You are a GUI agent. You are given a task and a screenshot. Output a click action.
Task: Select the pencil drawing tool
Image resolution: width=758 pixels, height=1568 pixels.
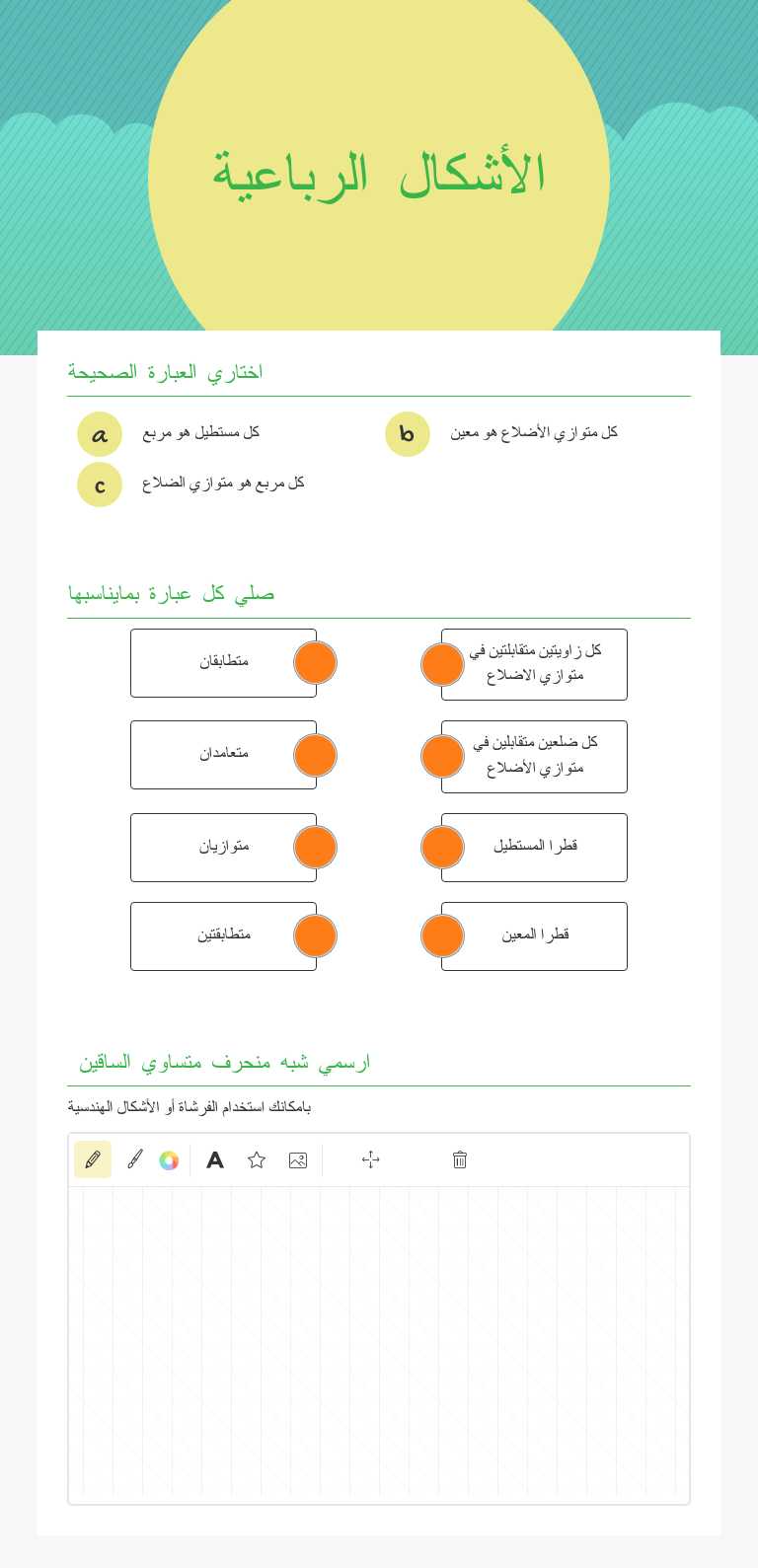[93, 1159]
